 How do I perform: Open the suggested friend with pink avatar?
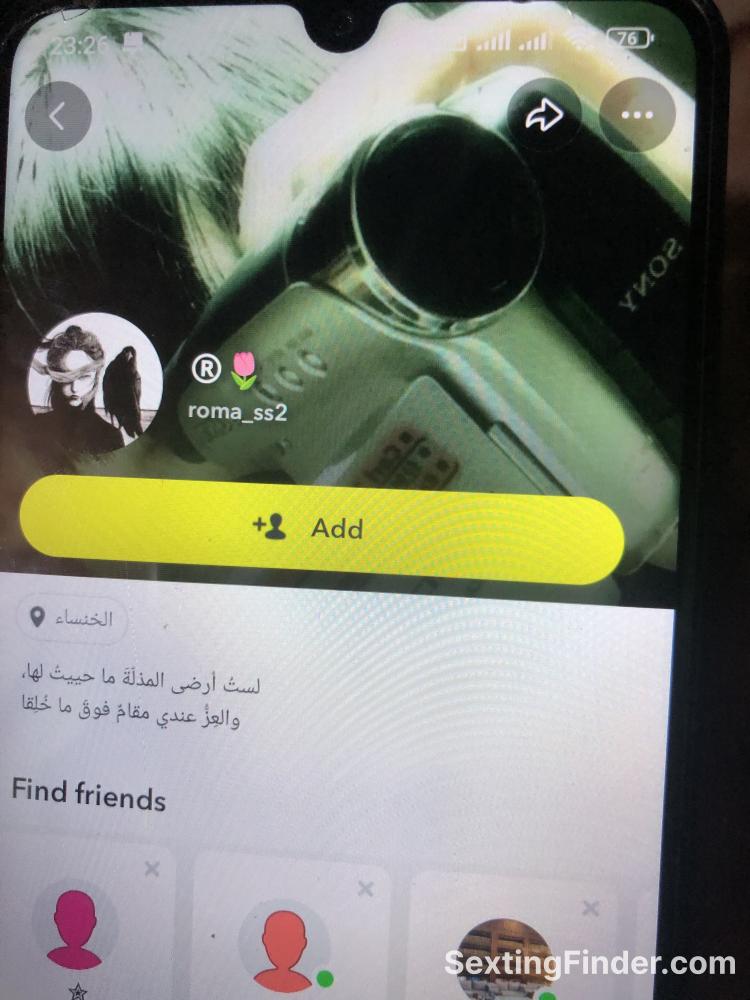74,930
